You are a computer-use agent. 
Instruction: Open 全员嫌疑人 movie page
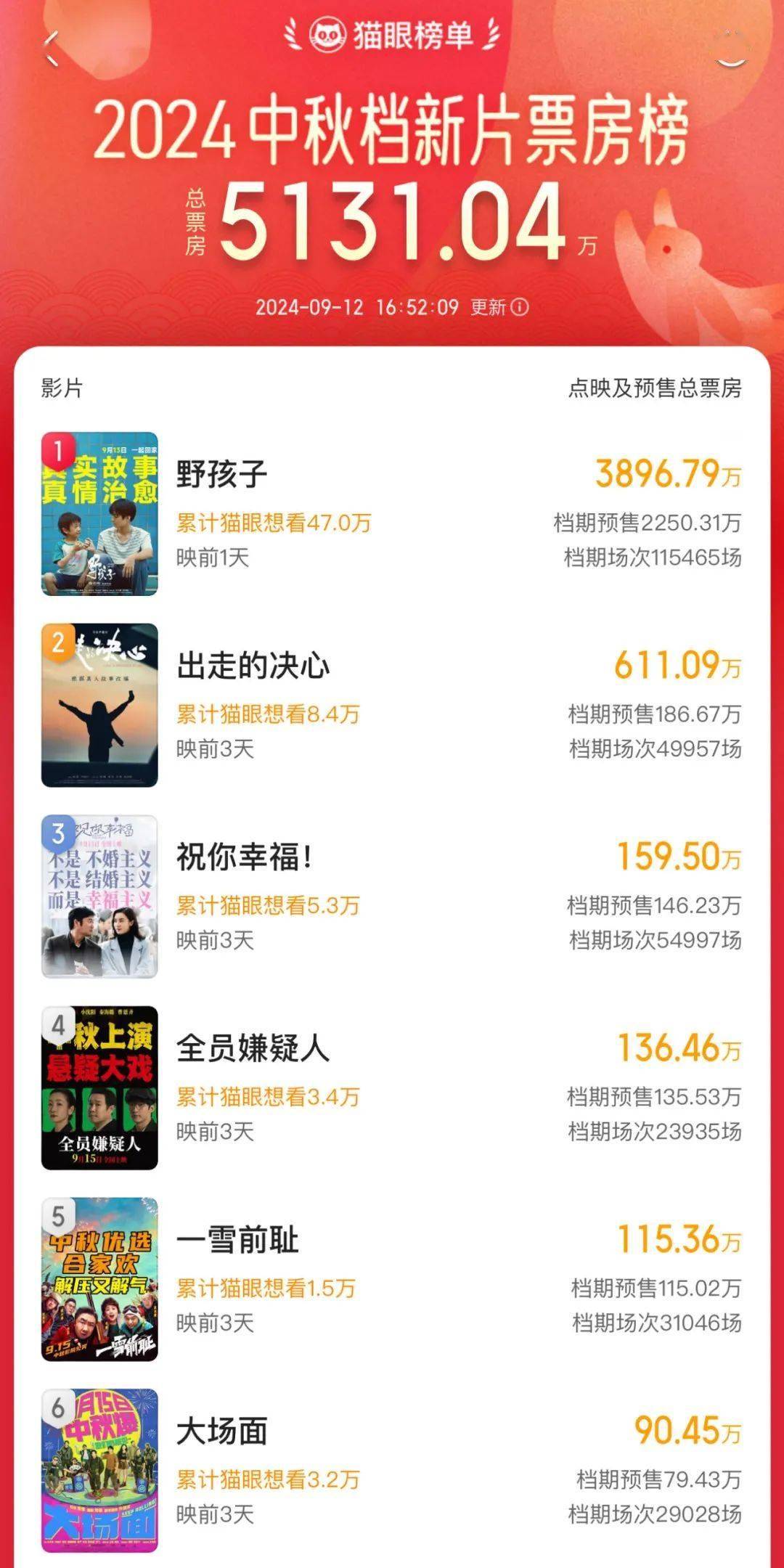[x=253, y=1048]
